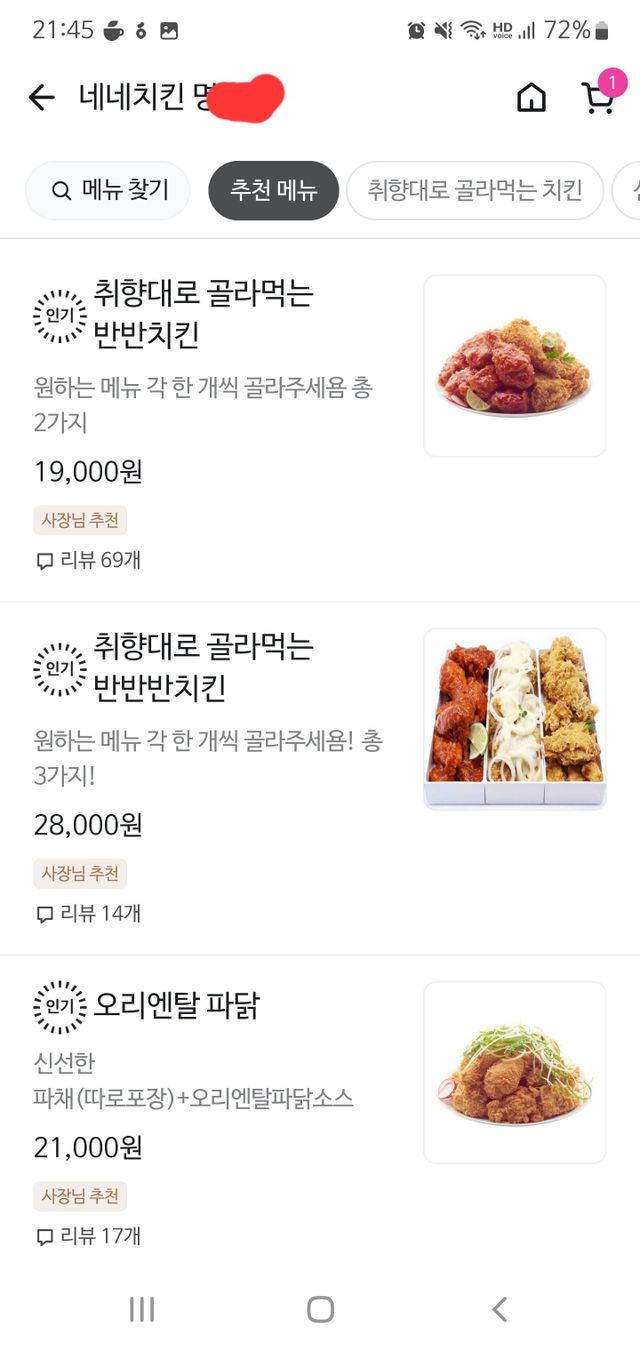Viewport: 640px width, 1351px height.
Task: Switch to 취향대로 골라먹는 치킨 tab
Action: [x=474, y=190]
